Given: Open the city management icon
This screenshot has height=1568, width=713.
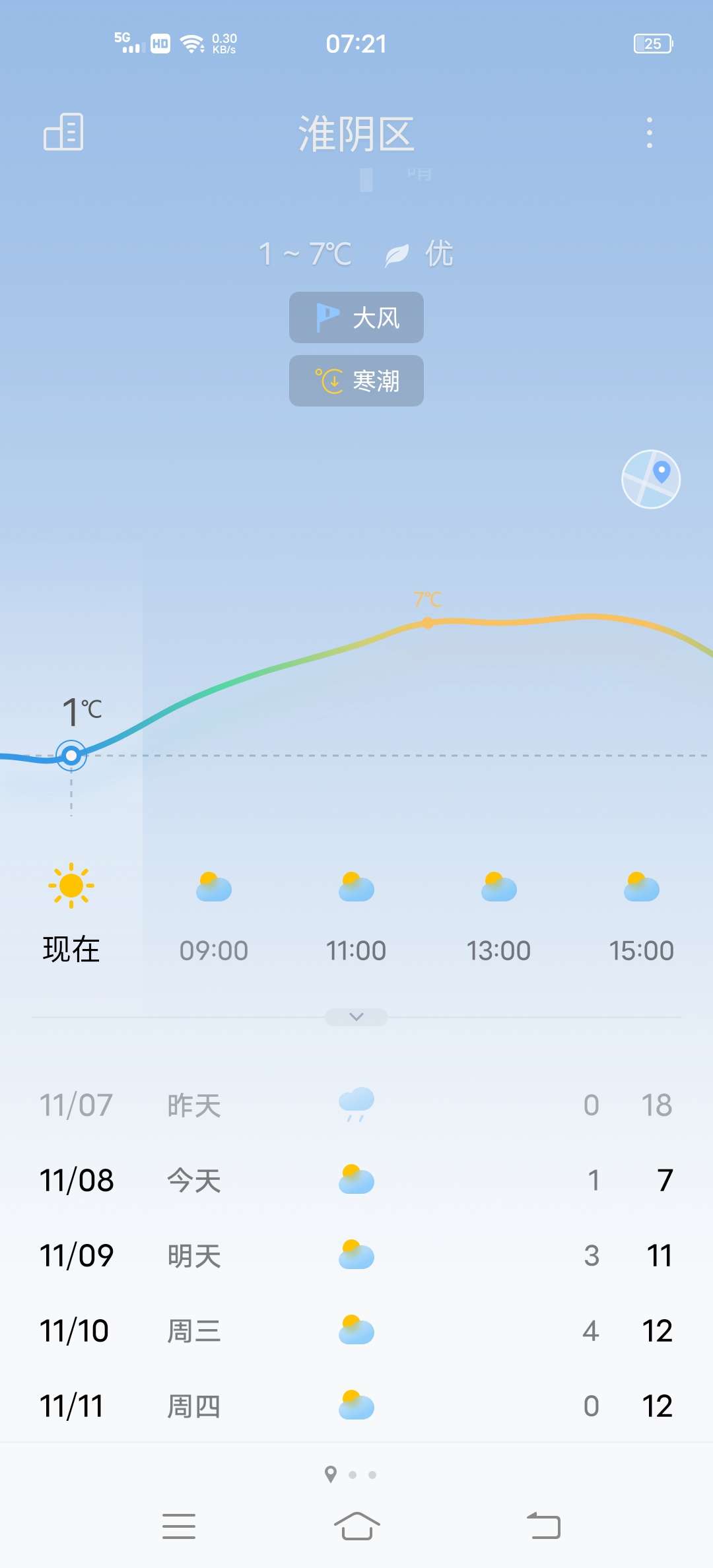Looking at the screenshot, I should (x=63, y=132).
